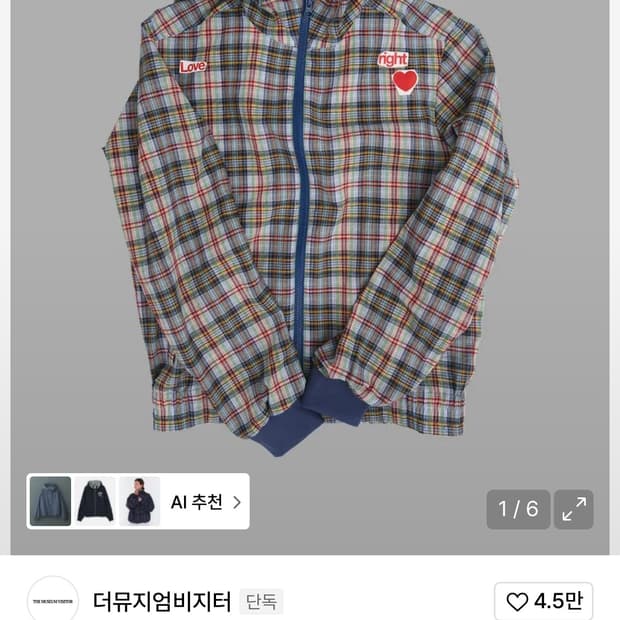
Task: Open the AI 추천 recommendations
Action: [x=205, y=502]
